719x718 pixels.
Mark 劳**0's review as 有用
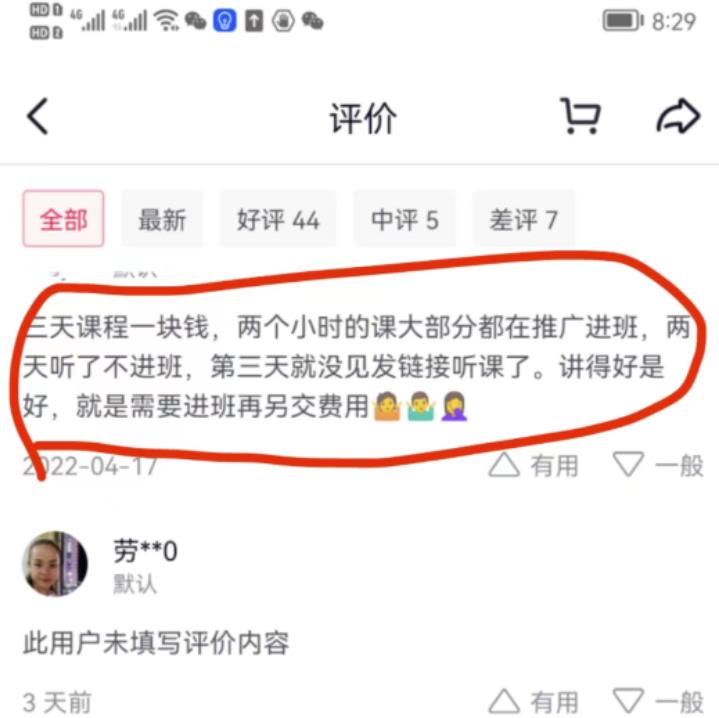pyautogui.click(x=534, y=702)
